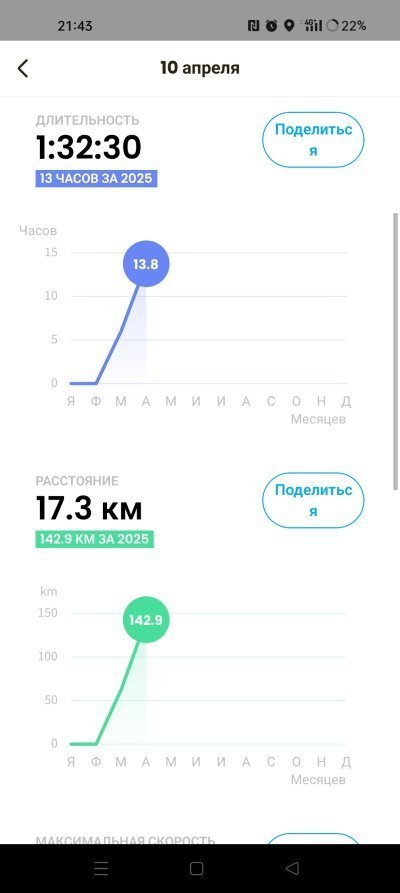The image size is (400, 893).
Task: Tap the 13.8 hours chart marker
Action: click(x=146, y=264)
